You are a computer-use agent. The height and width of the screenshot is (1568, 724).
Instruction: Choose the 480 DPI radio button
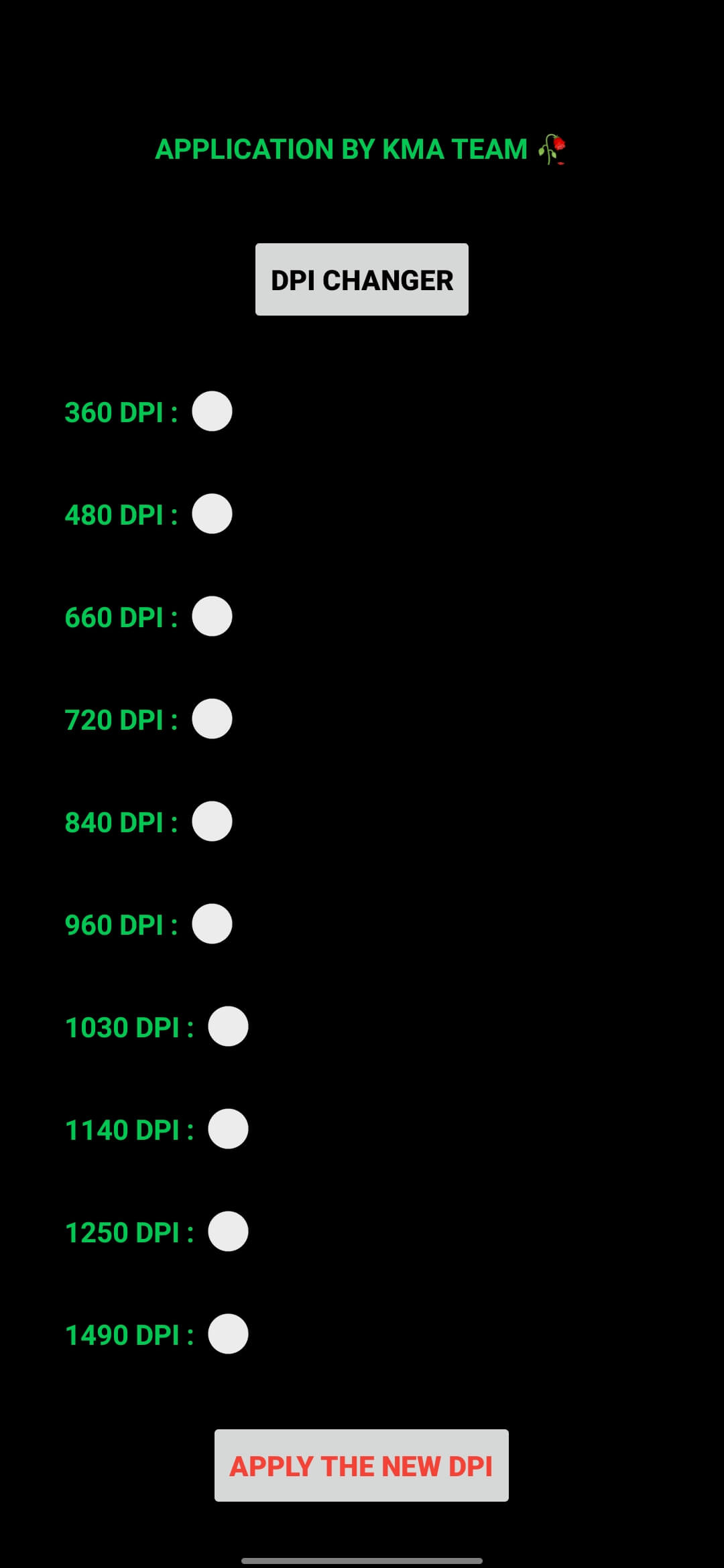pyautogui.click(x=212, y=514)
